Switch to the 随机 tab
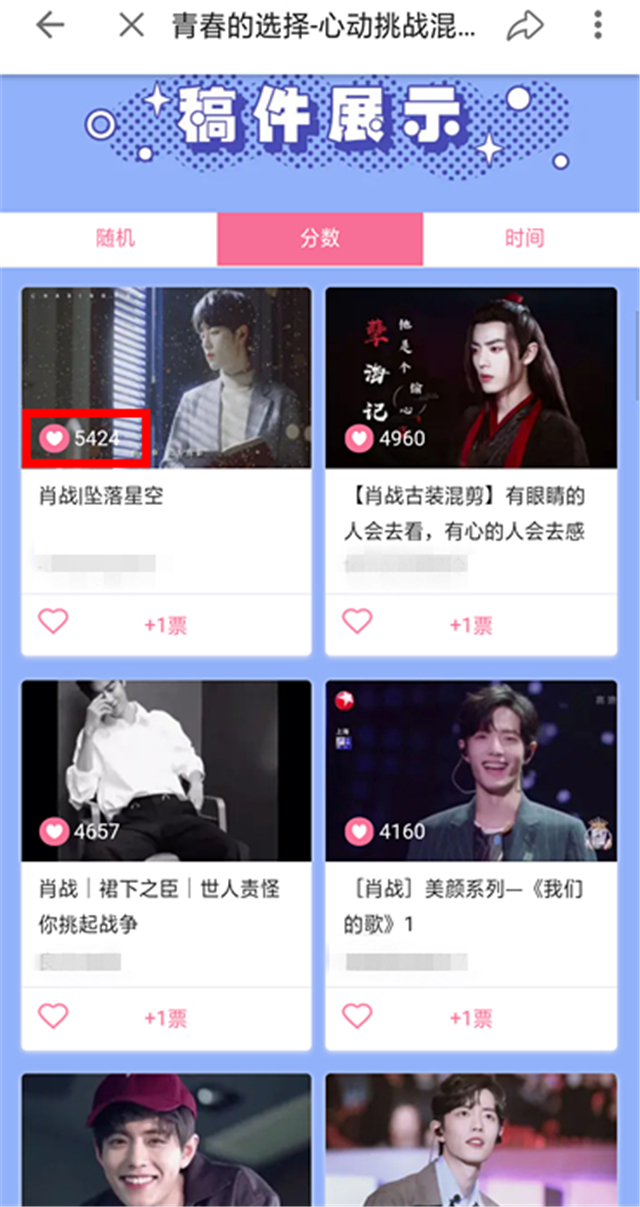 (115, 239)
